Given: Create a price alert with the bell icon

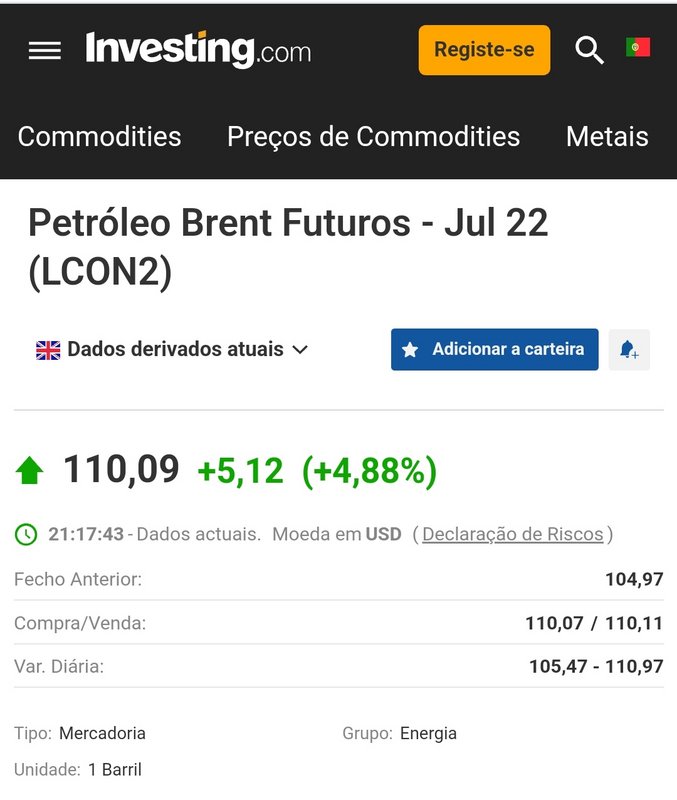Looking at the screenshot, I should [x=629, y=350].
